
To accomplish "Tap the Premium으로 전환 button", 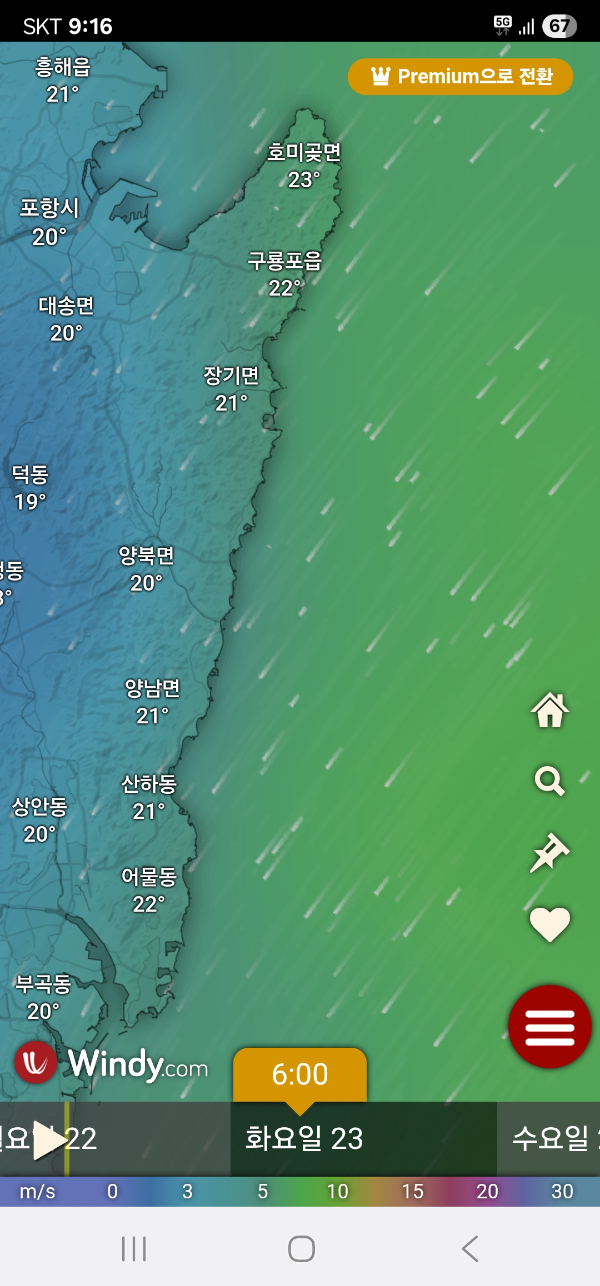I will (460, 77).
